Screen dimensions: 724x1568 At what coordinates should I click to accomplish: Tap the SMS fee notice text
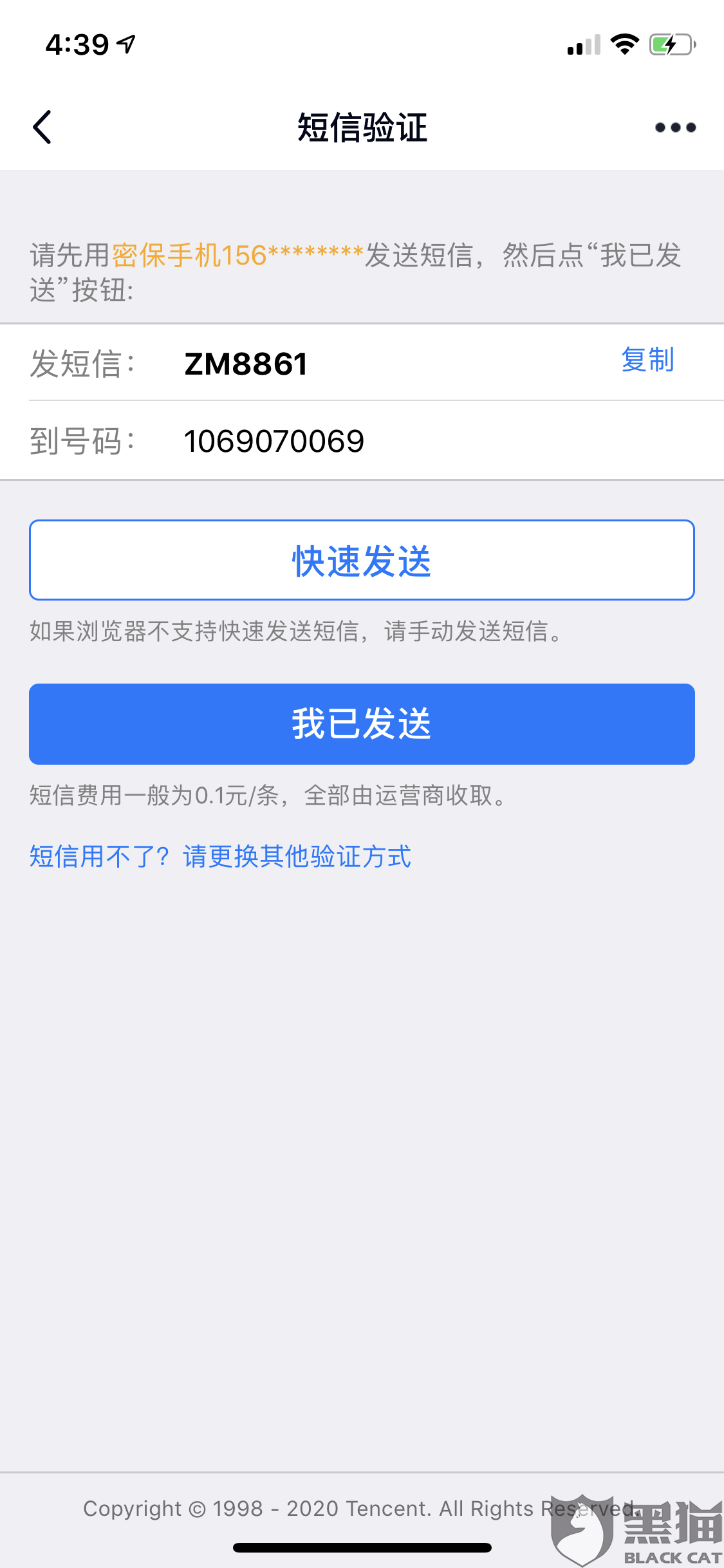point(266,796)
